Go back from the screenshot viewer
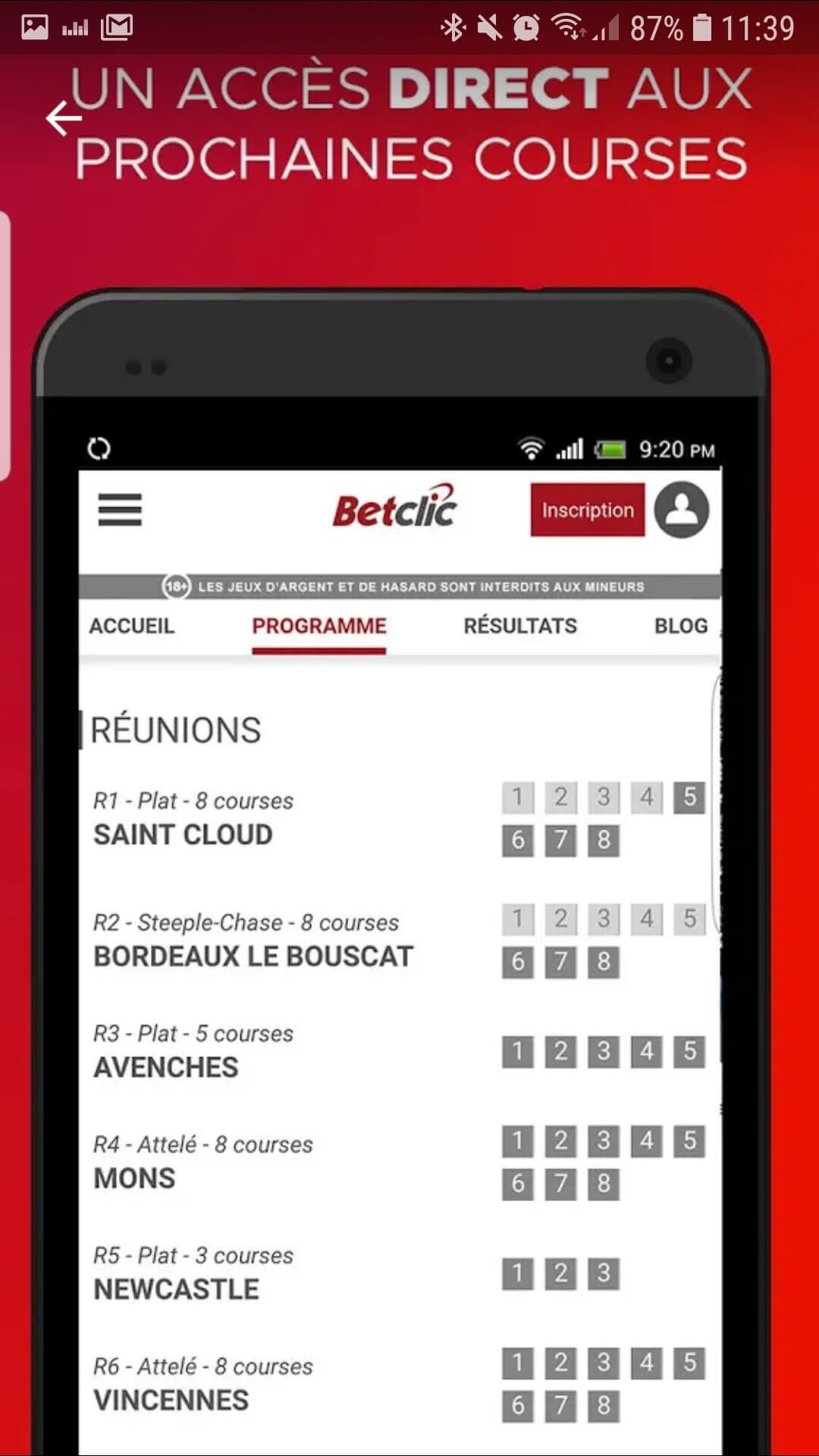 click(x=64, y=118)
